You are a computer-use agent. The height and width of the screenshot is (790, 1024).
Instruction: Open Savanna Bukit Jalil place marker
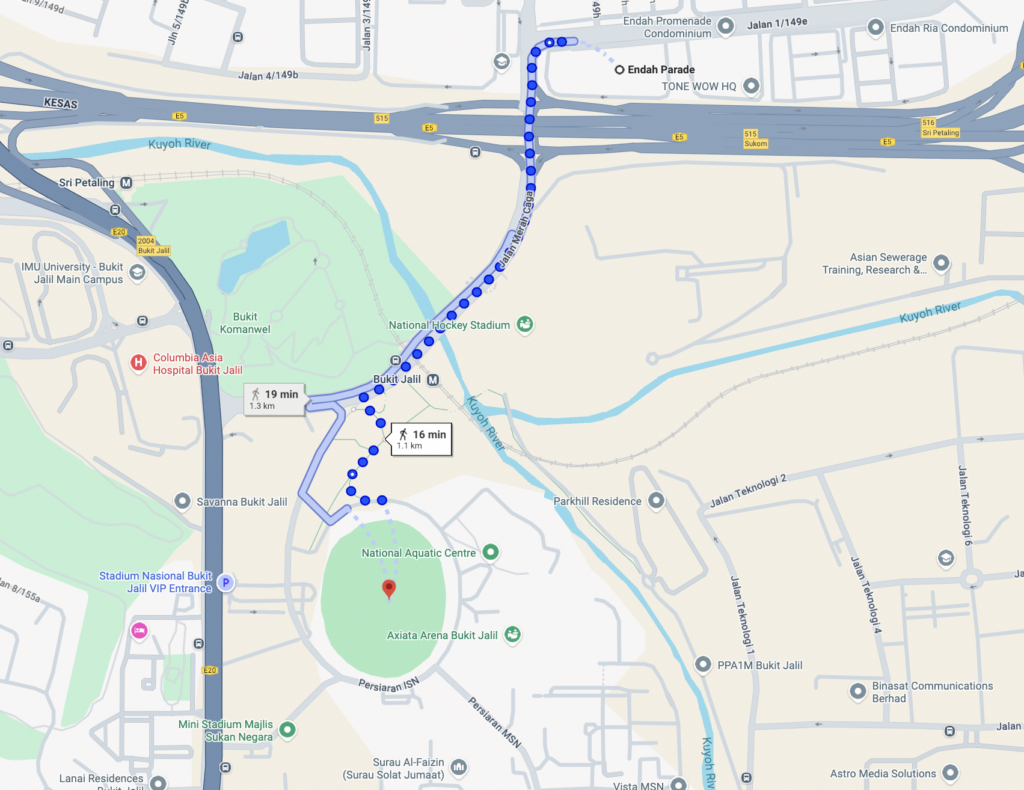pyautogui.click(x=182, y=500)
